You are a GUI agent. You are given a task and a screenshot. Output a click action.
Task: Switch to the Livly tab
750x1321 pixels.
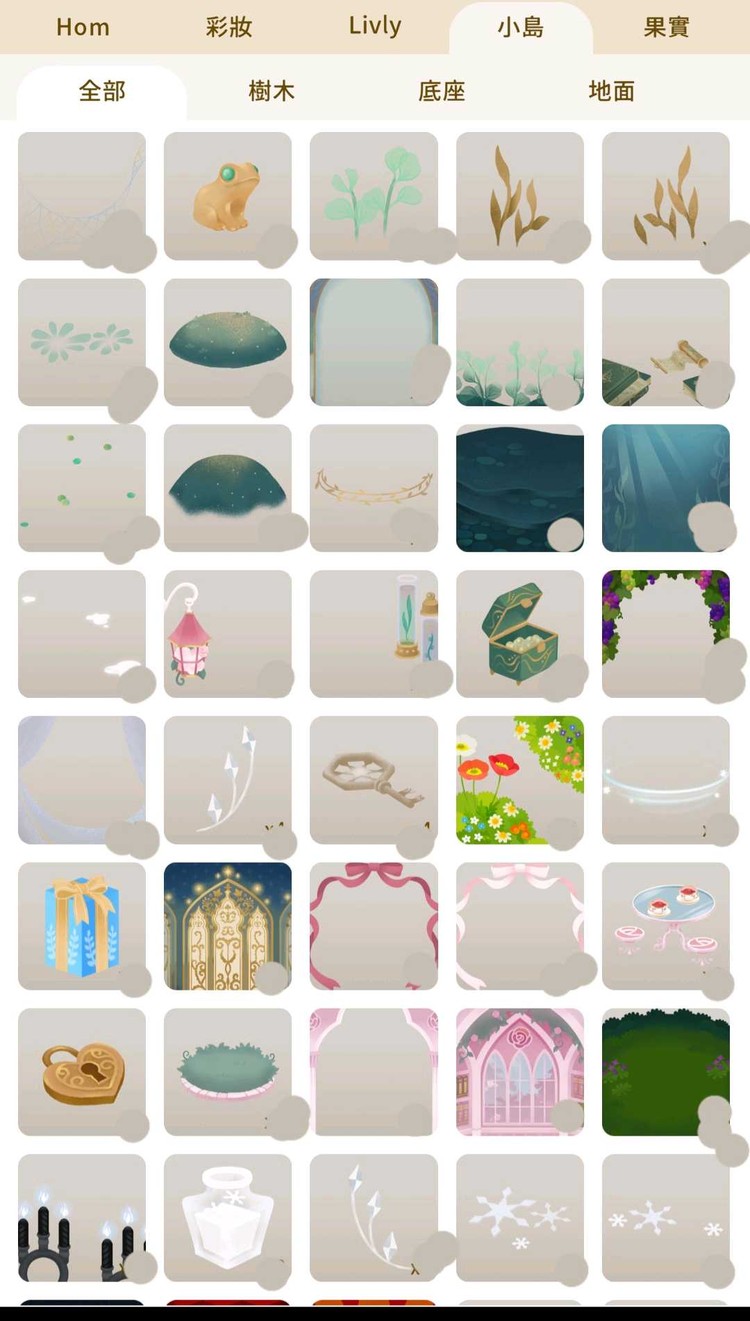pos(375,27)
